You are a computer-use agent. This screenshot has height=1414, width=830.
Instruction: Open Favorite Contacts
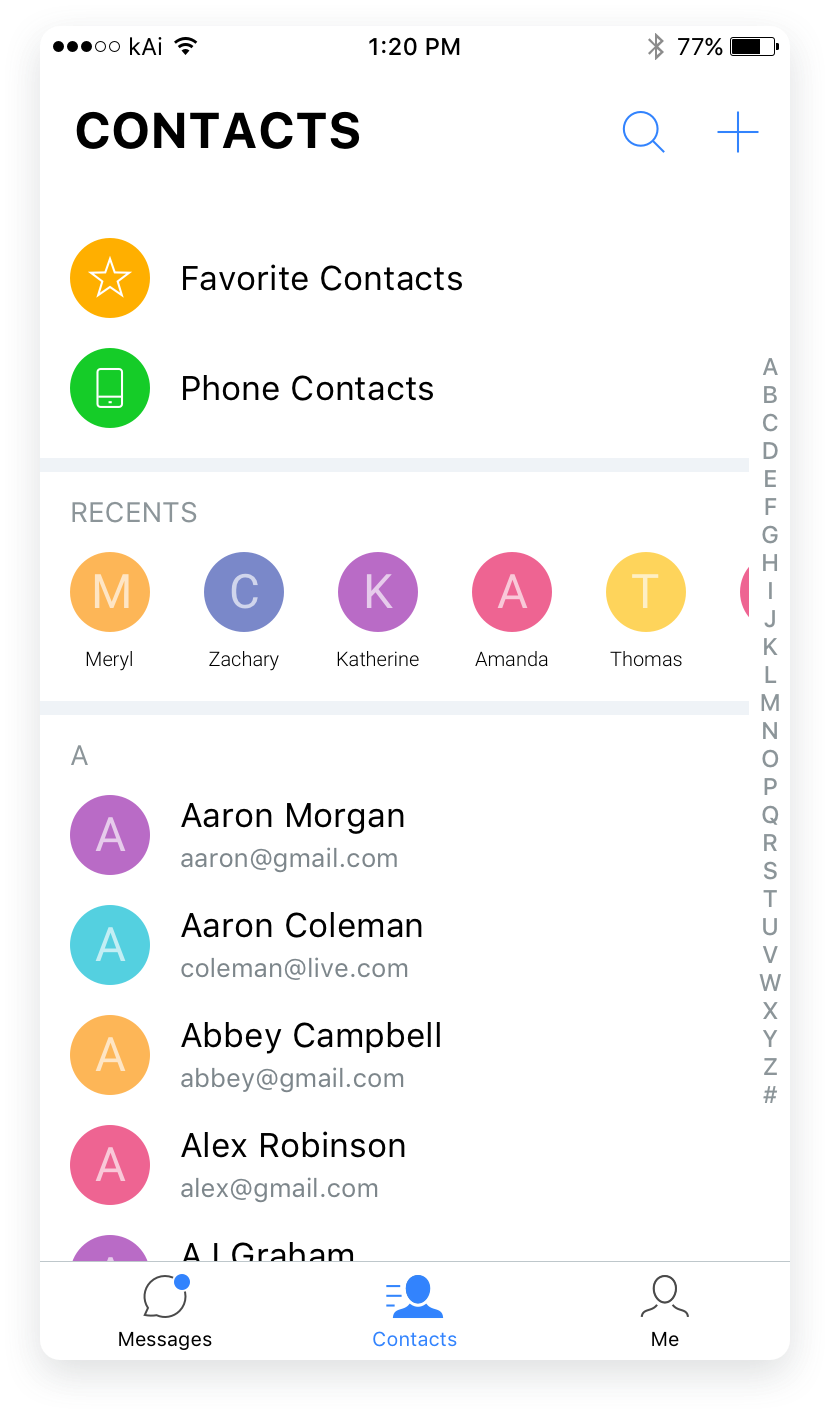pos(395,278)
